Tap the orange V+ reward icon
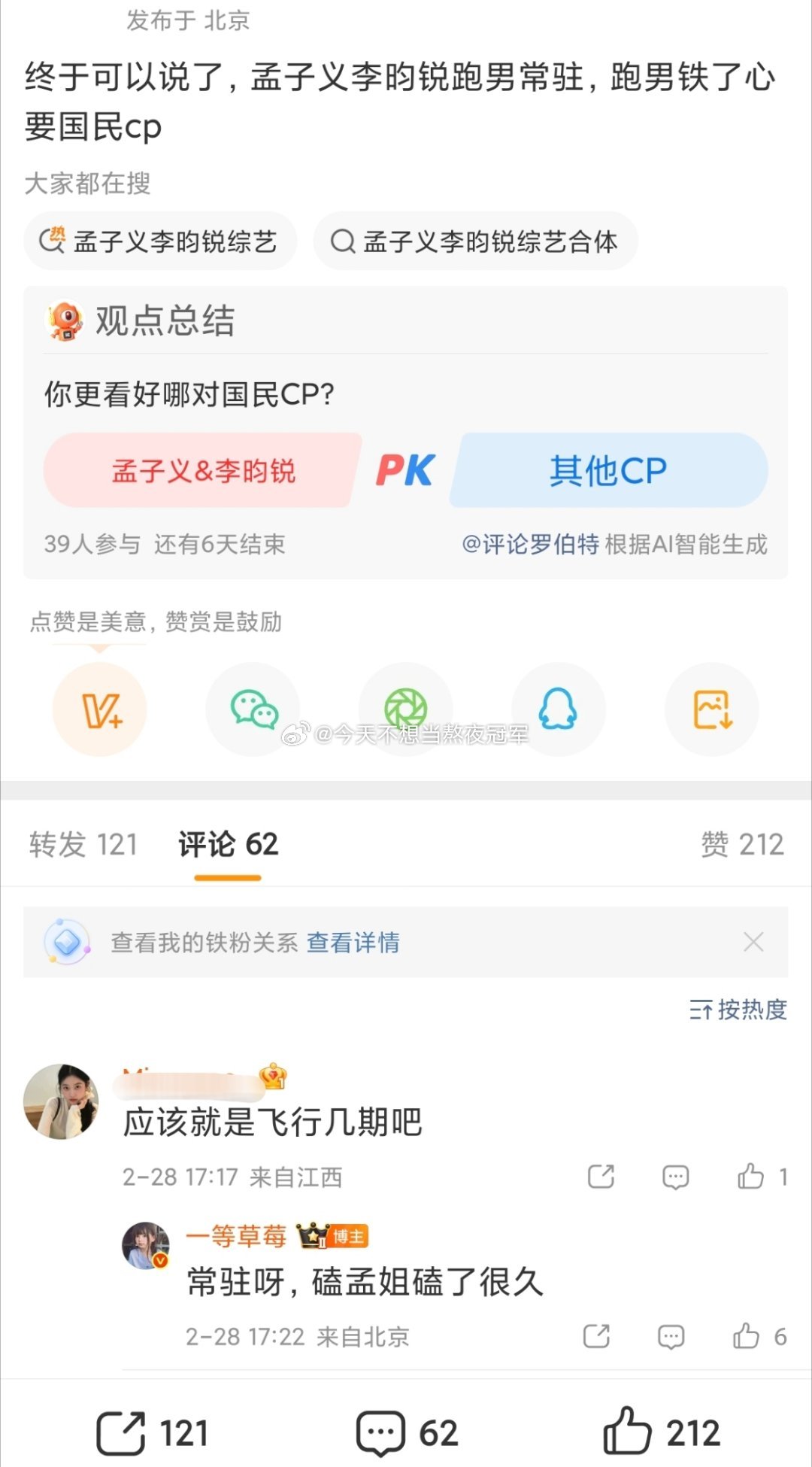812x1467 pixels. coord(100,709)
